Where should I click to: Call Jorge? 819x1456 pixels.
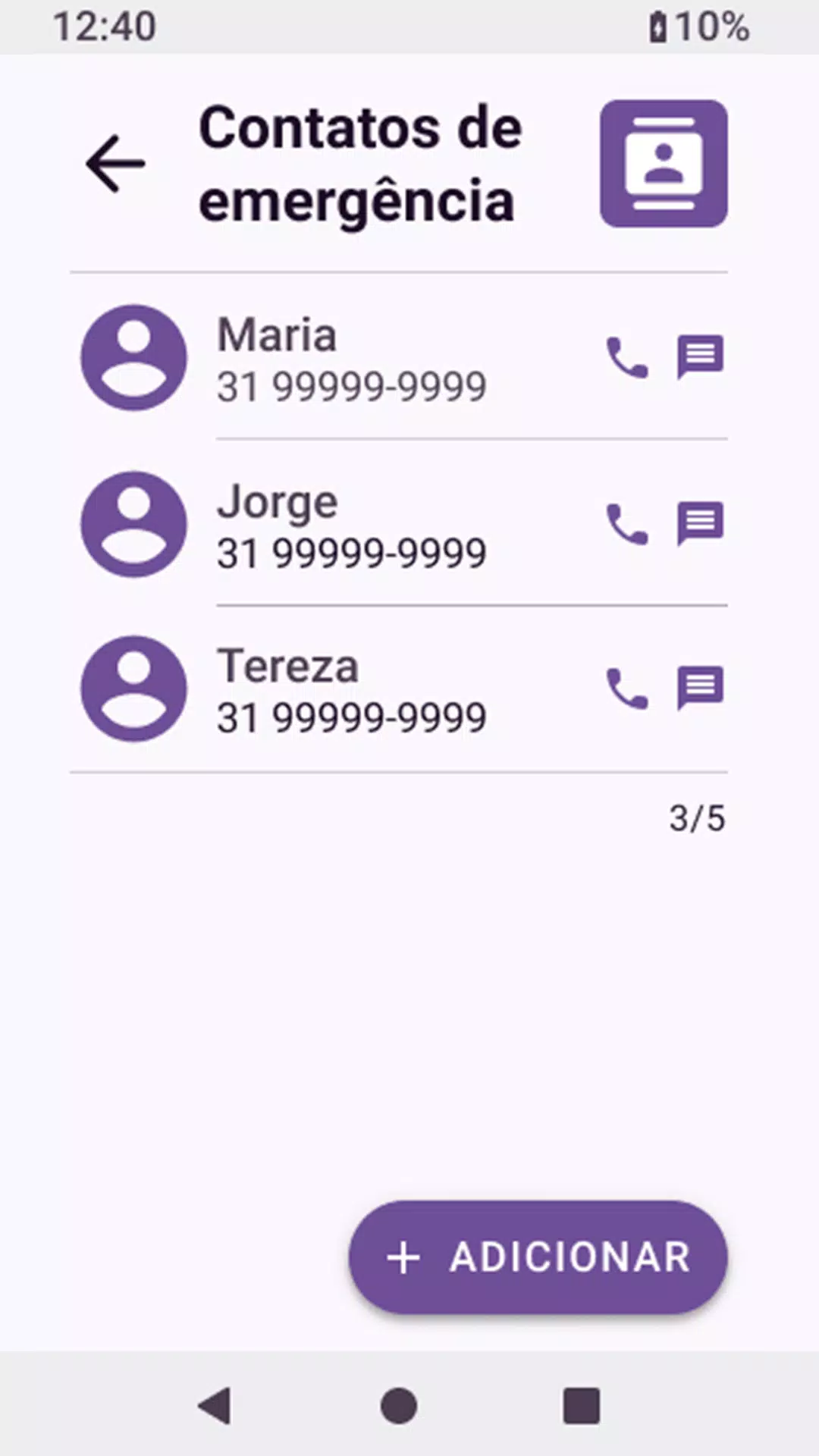(627, 524)
